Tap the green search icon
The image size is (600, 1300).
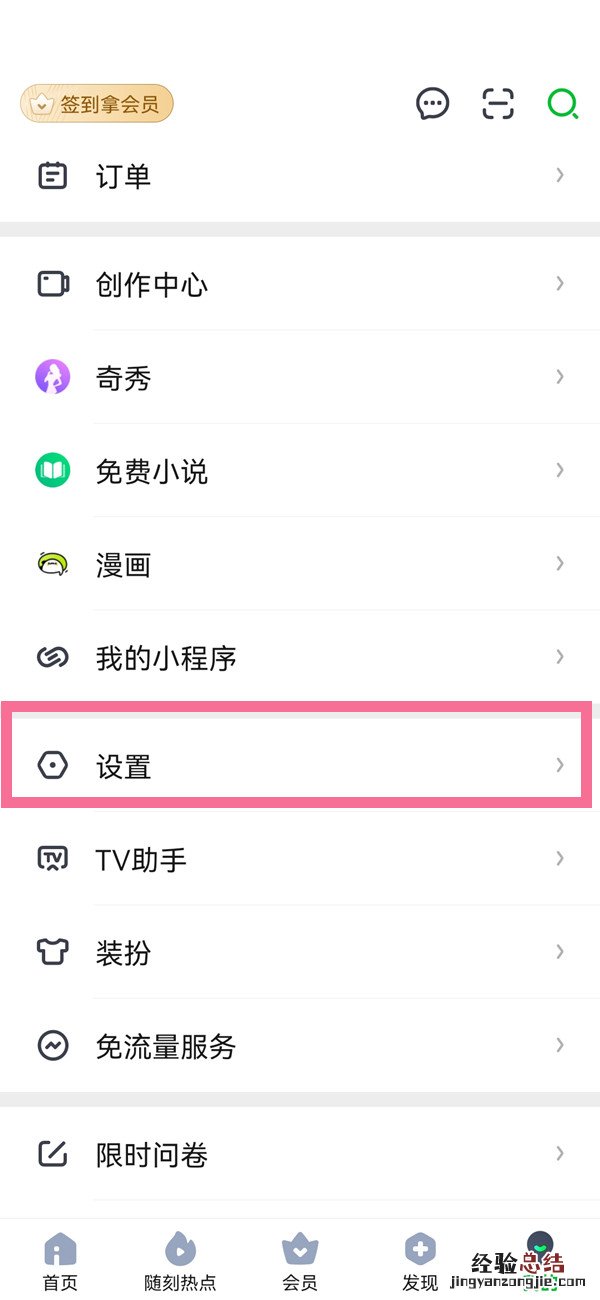(563, 103)
